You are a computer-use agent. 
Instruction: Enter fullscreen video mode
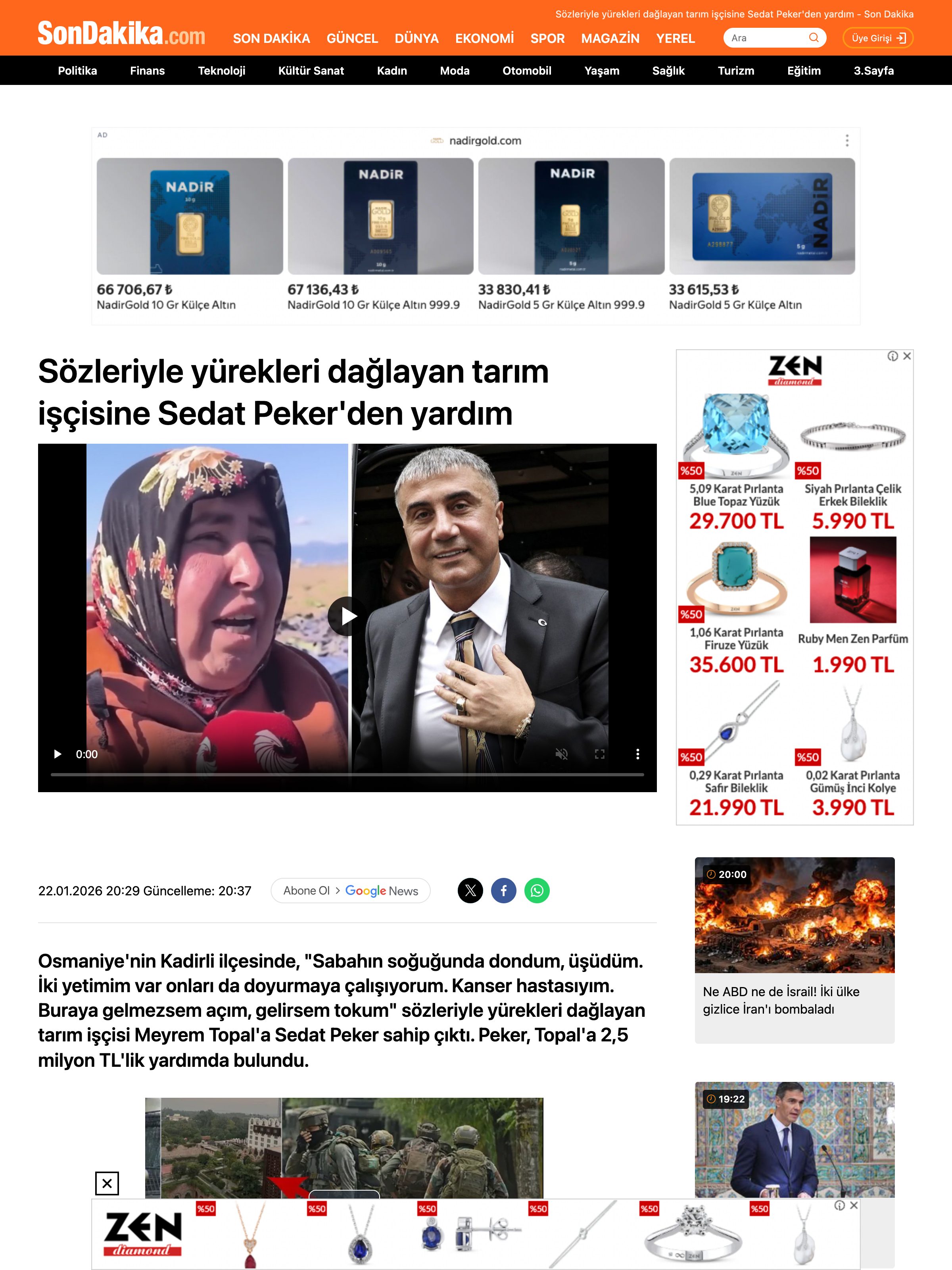[x=600, y=754]
